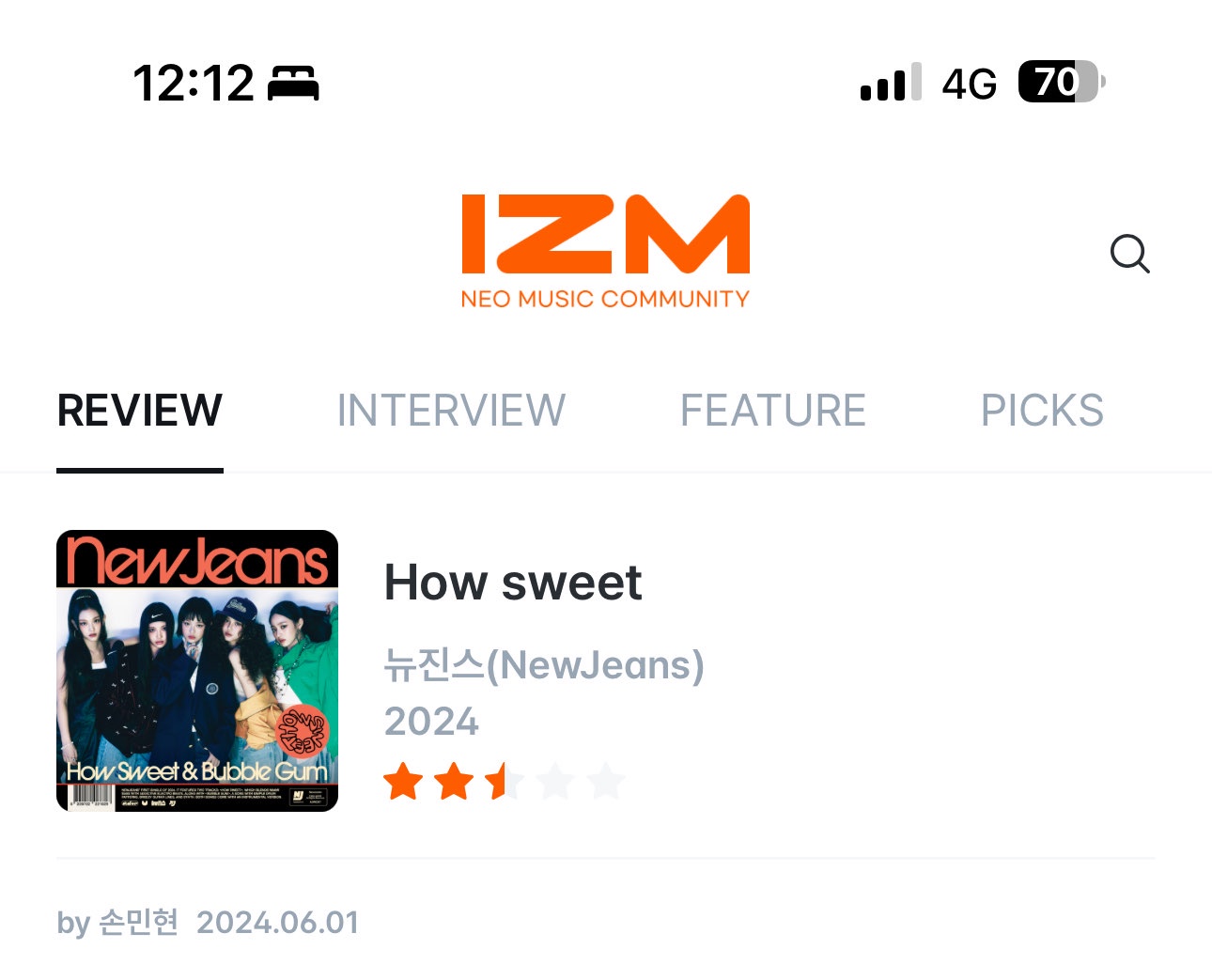1212x980 pixels.
Task: Open the search magnifier icon
Action: click(1129, 254)
